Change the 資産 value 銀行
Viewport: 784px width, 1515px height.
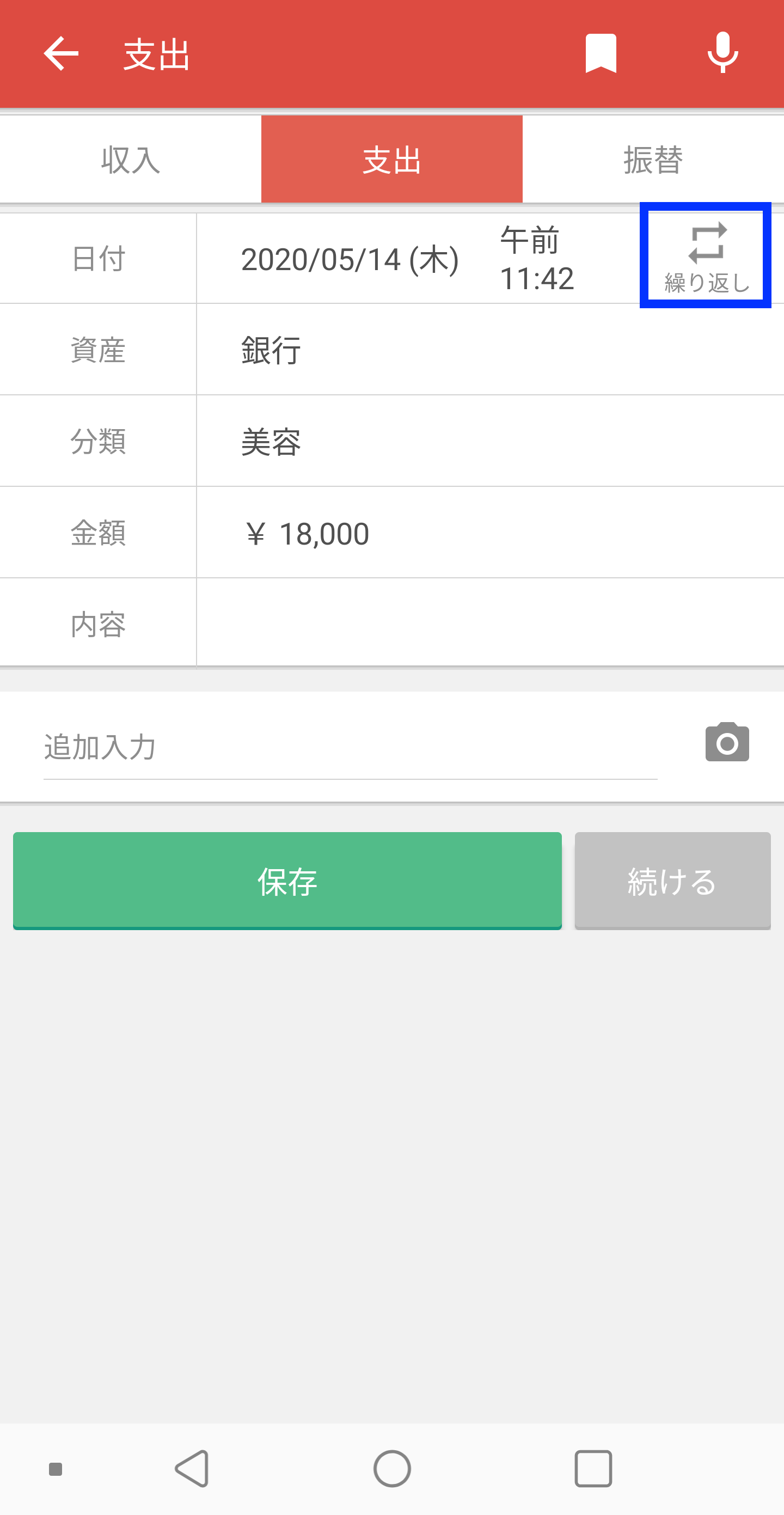489,350
